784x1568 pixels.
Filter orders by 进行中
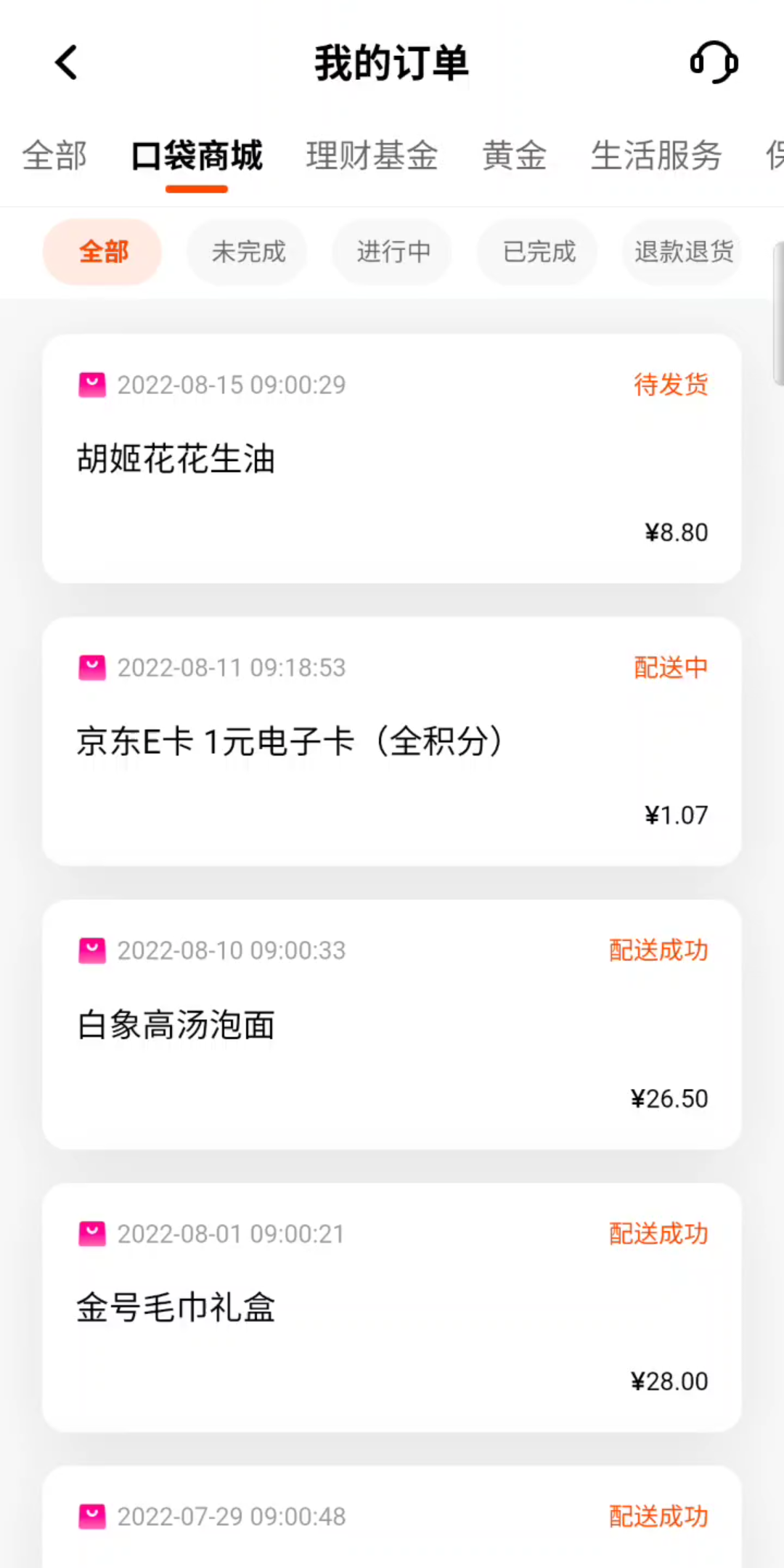(393, 252)
